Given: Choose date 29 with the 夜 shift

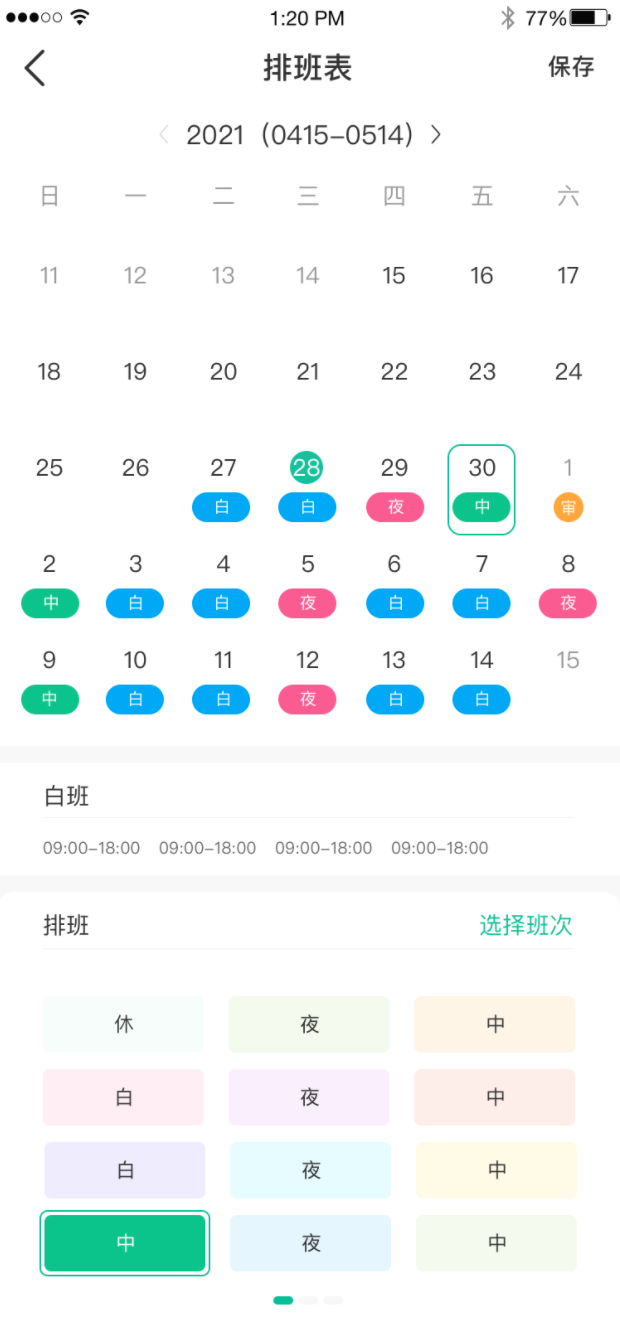Looking at the screenshot, I should (x=395, y=487).
